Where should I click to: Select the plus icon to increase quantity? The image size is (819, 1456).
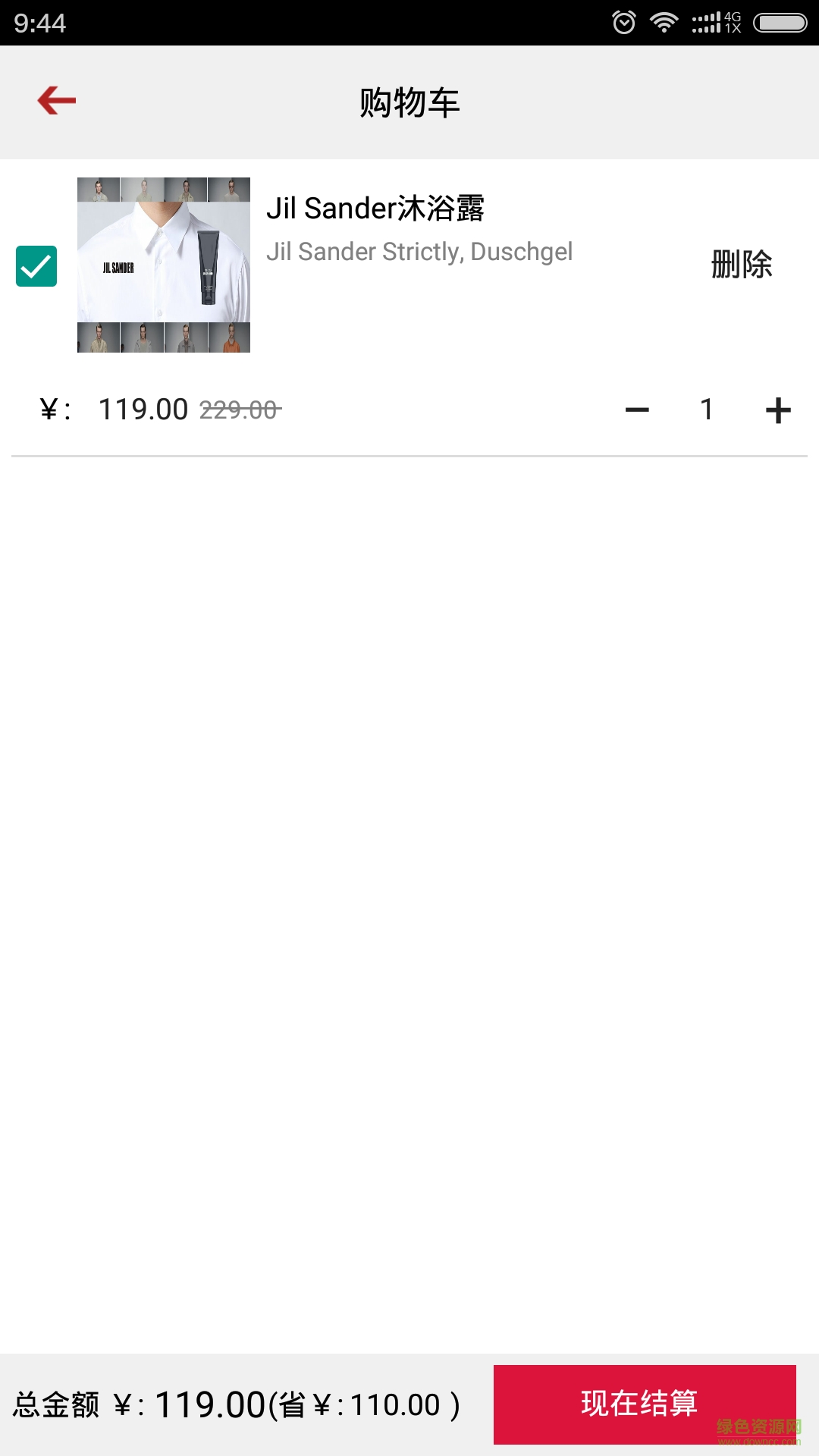pyautogui.click(x=777, y=409)
